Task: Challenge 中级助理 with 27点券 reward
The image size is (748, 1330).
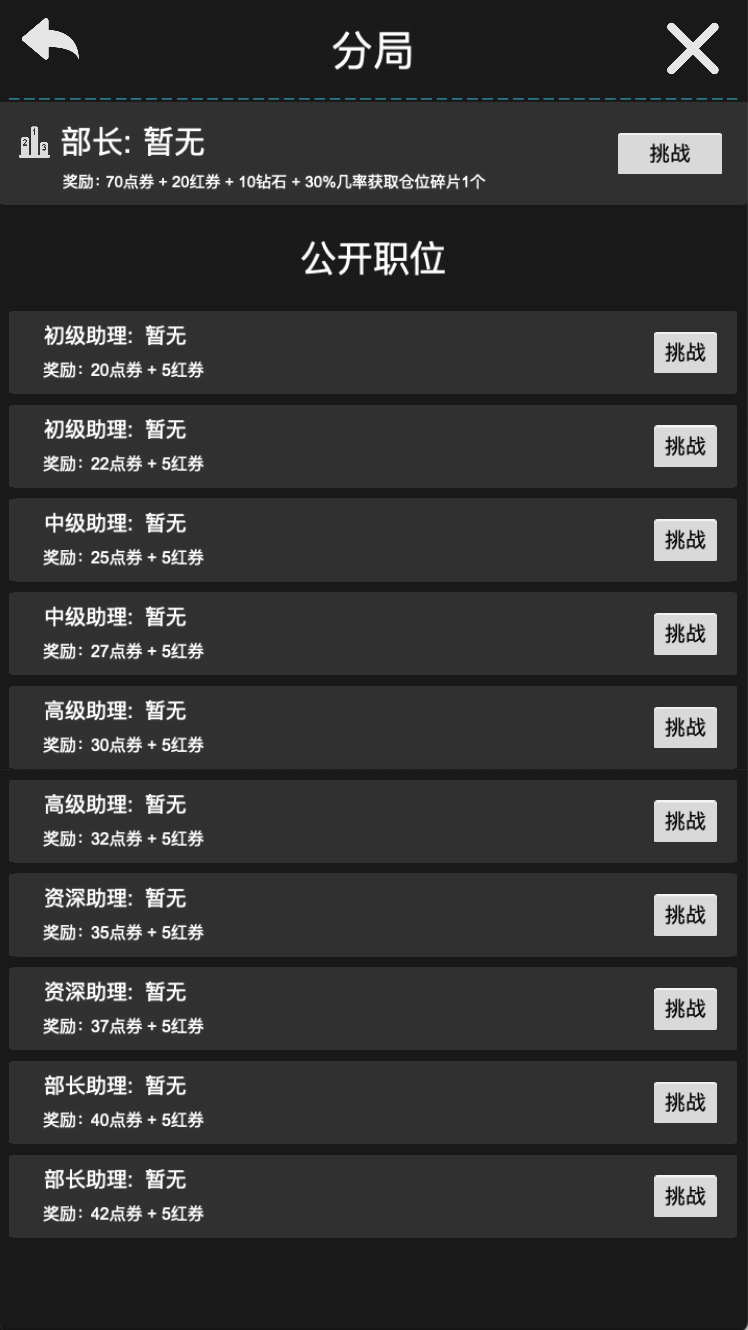Action: [685, 634]
